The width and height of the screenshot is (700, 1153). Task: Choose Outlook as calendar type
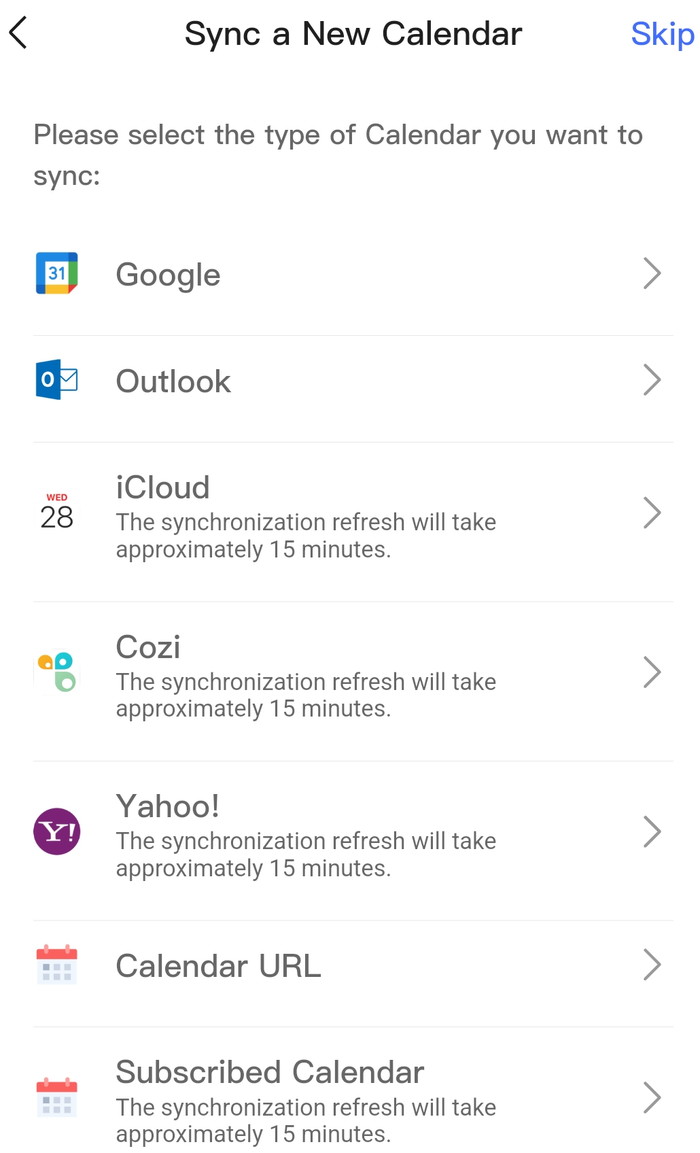pos(350,381)
